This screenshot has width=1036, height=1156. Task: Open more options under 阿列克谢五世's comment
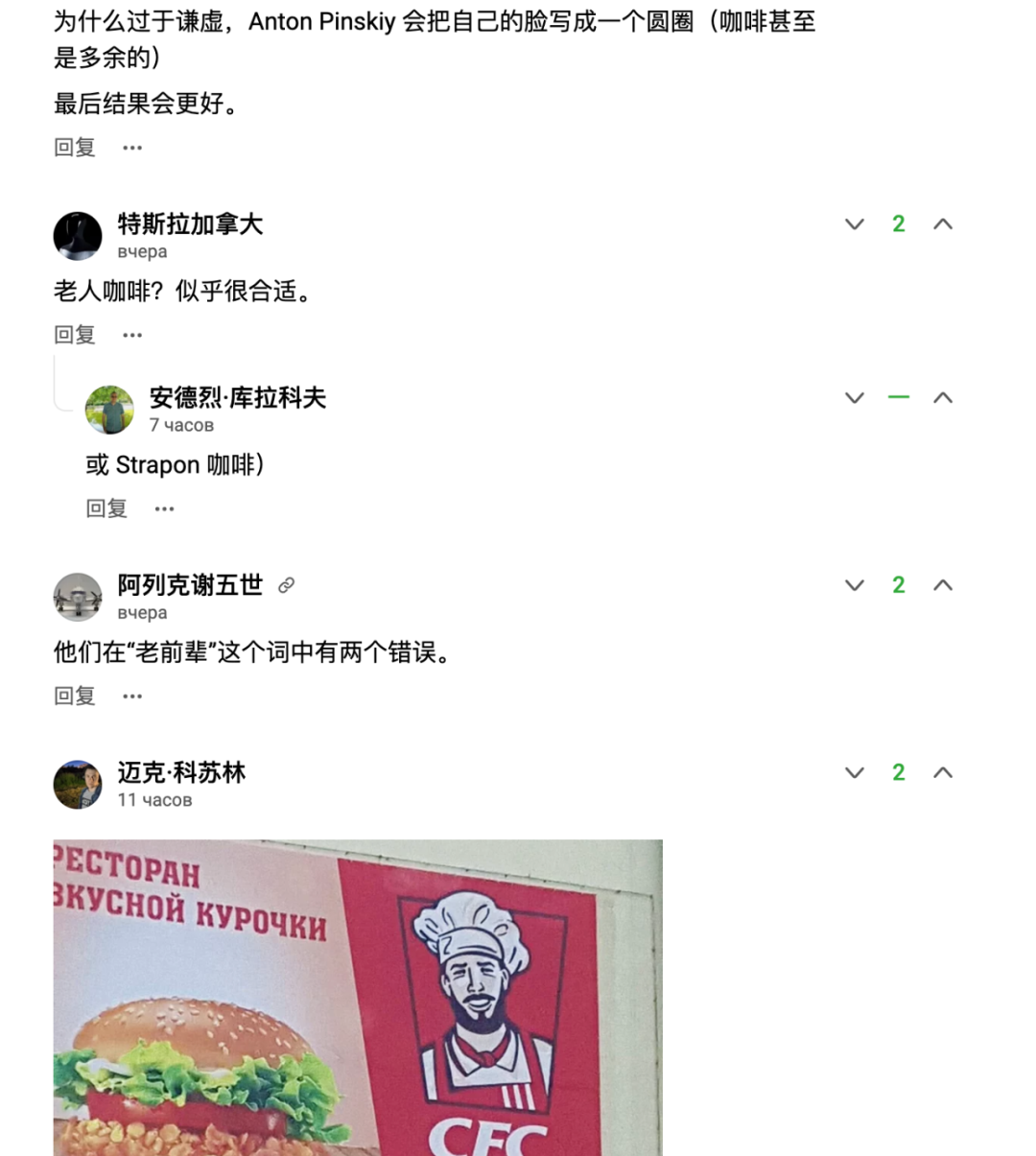(132, 696)
